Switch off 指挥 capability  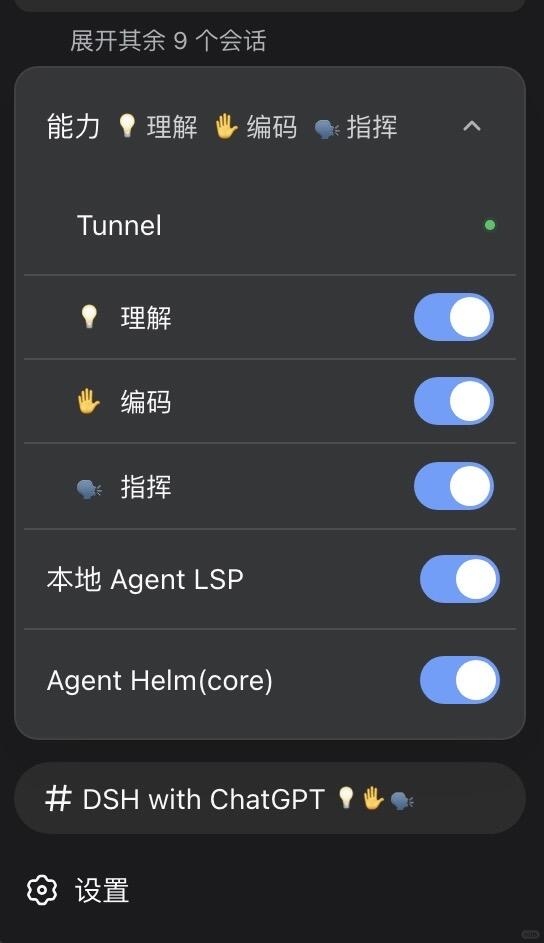(x=454, y=486)
